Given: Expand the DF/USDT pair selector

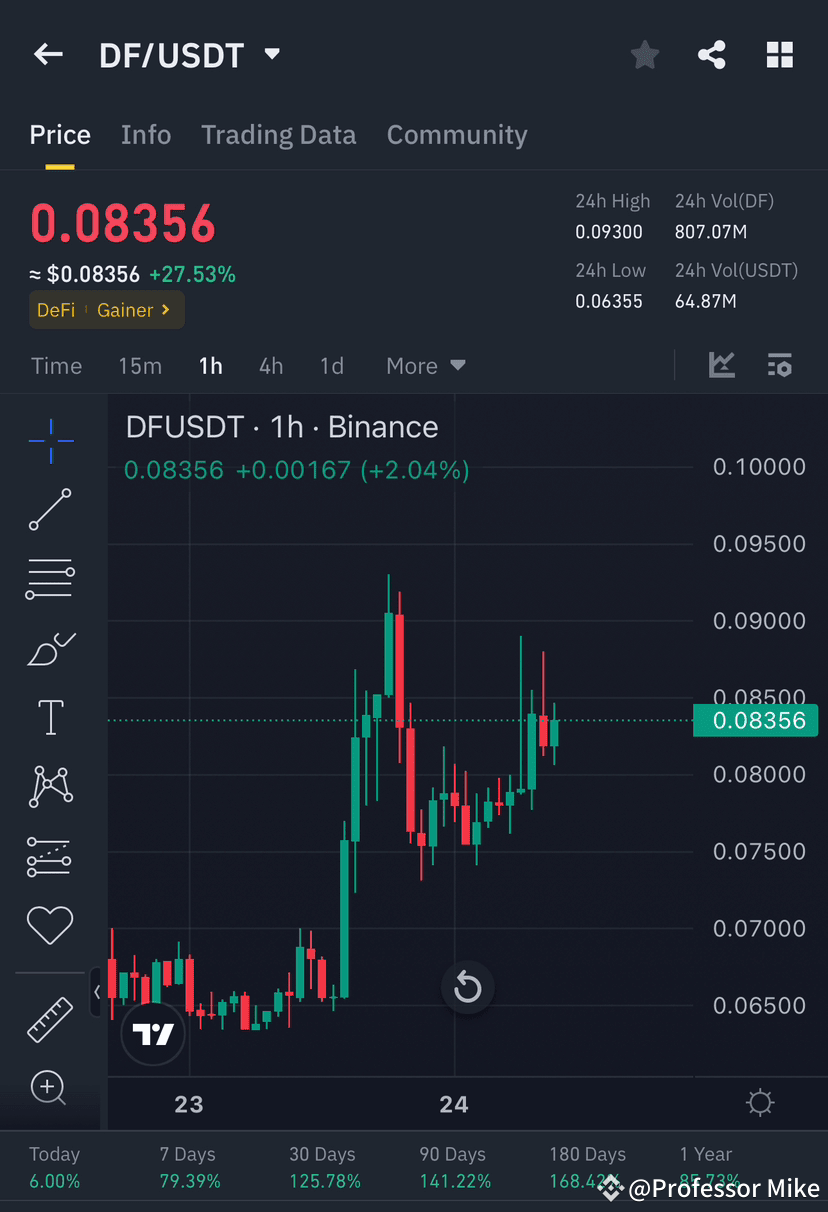Looking at the screenshot, I should [270, 55].
